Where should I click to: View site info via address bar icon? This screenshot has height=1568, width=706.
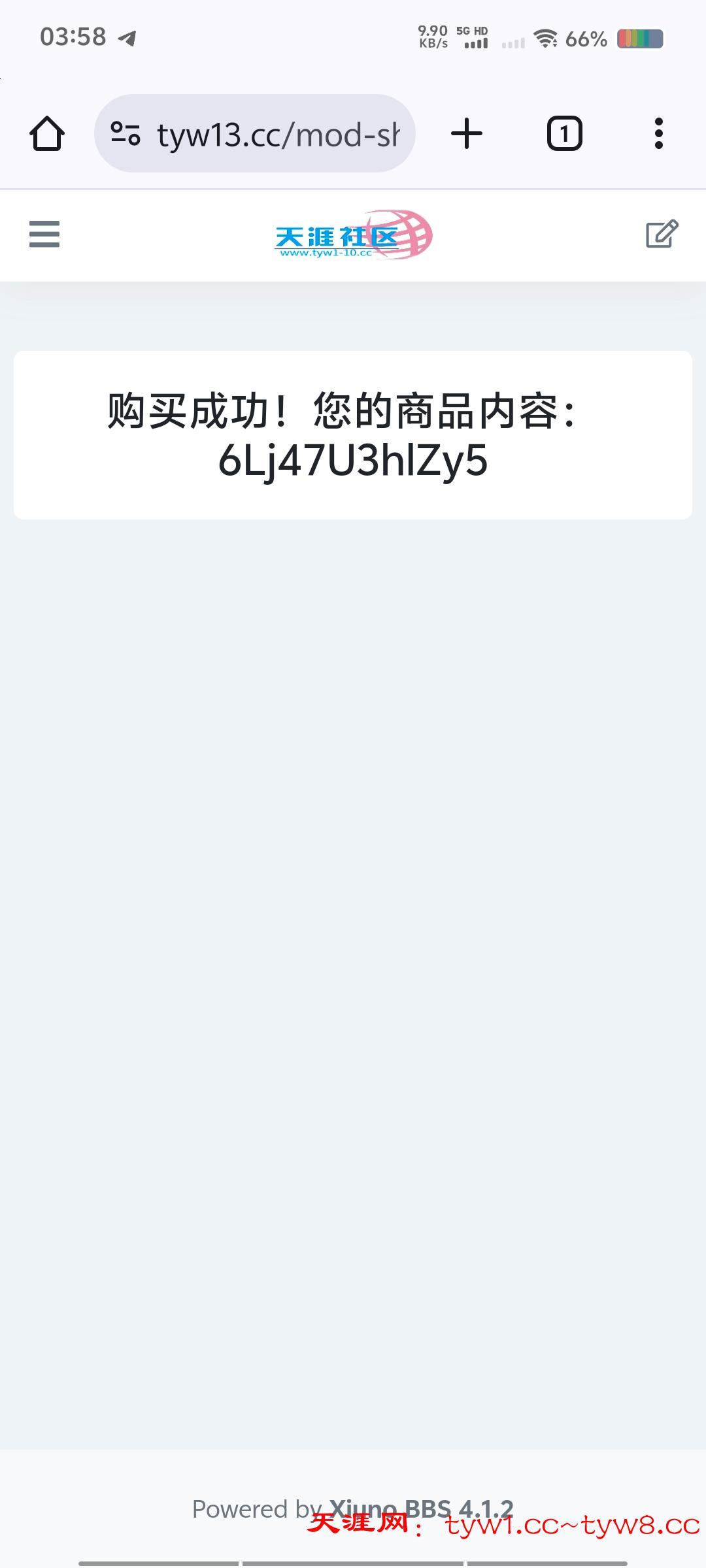[x=126, y=134]
